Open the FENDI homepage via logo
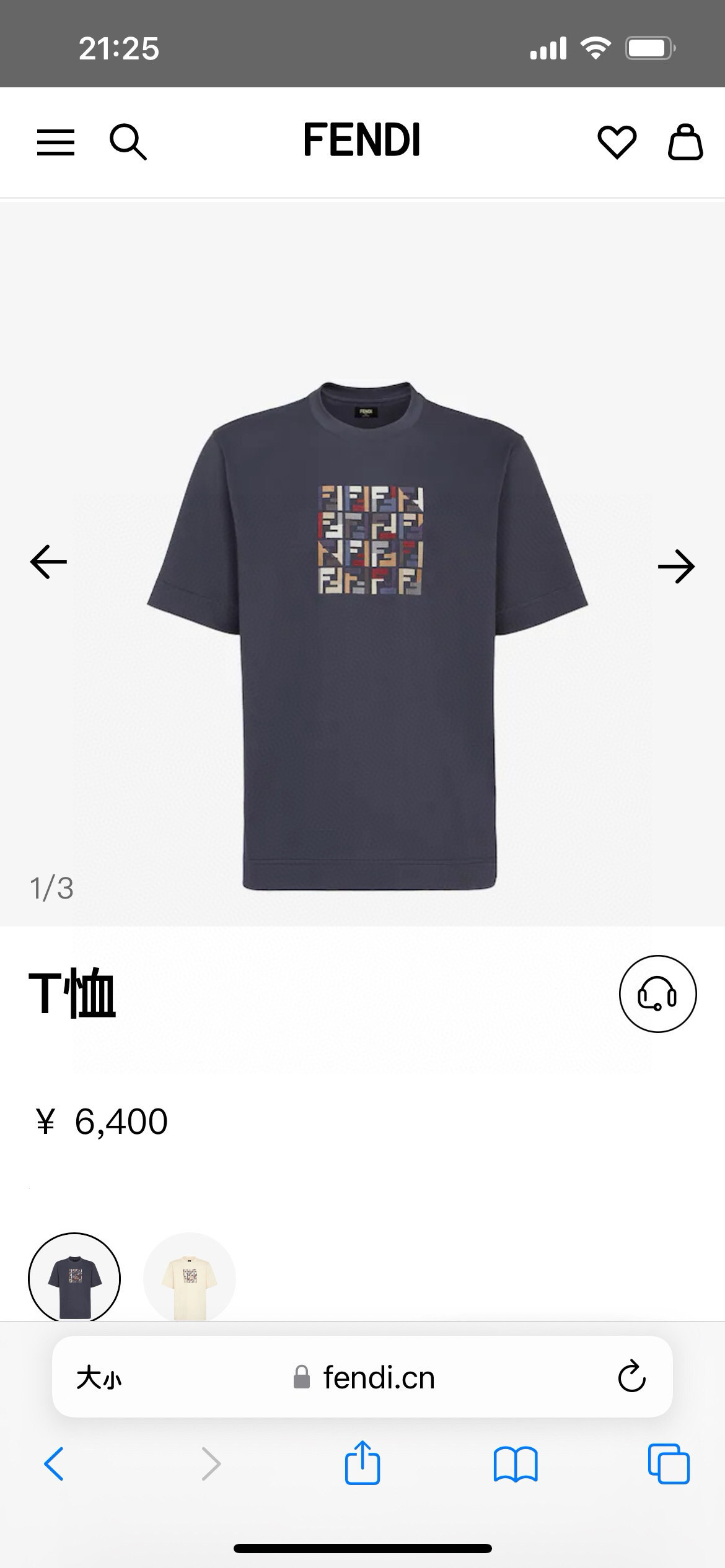This screenshot has height=1568, width=725. pos(362,141)
